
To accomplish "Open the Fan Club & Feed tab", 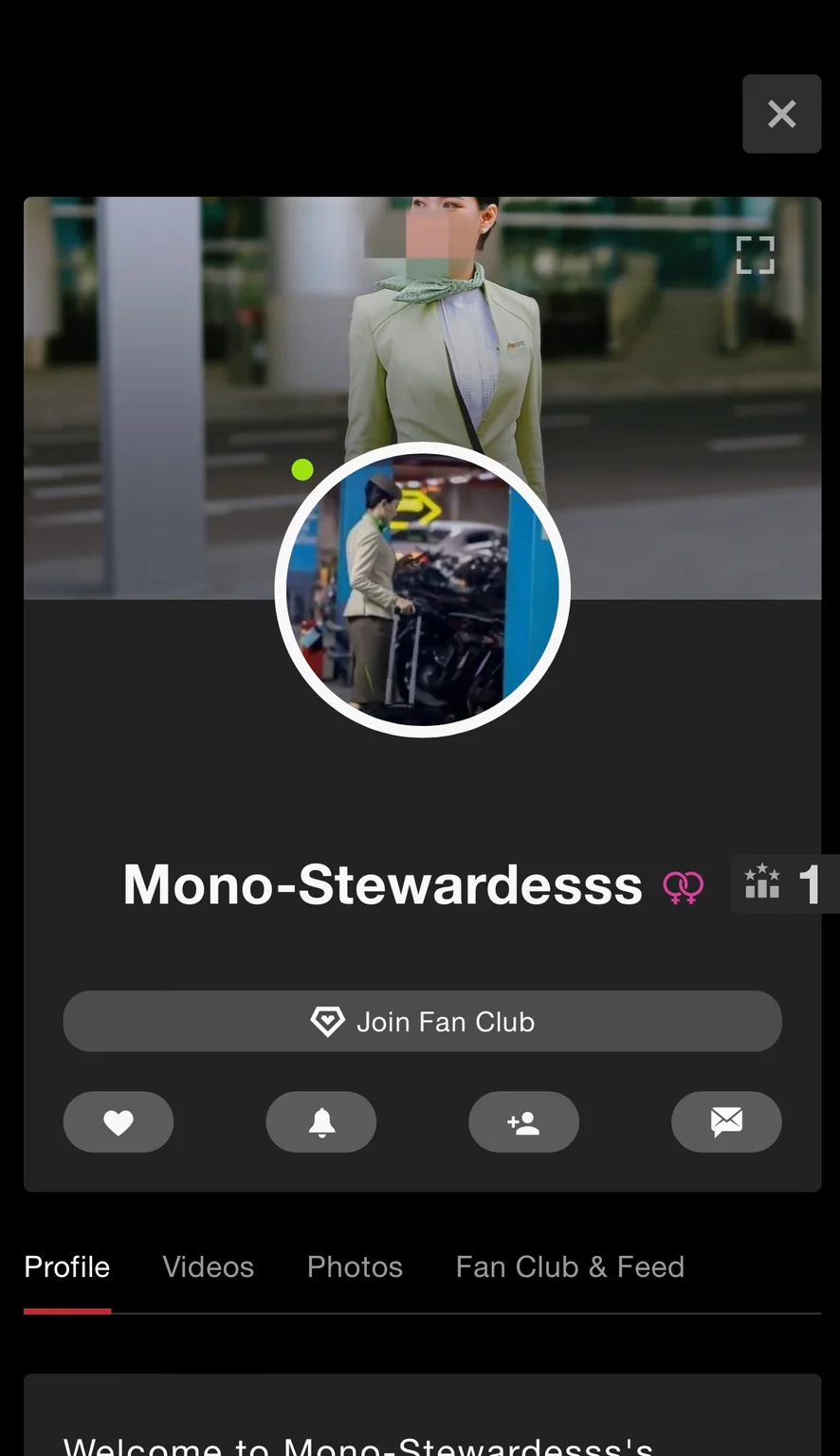I will point(570,1266).
